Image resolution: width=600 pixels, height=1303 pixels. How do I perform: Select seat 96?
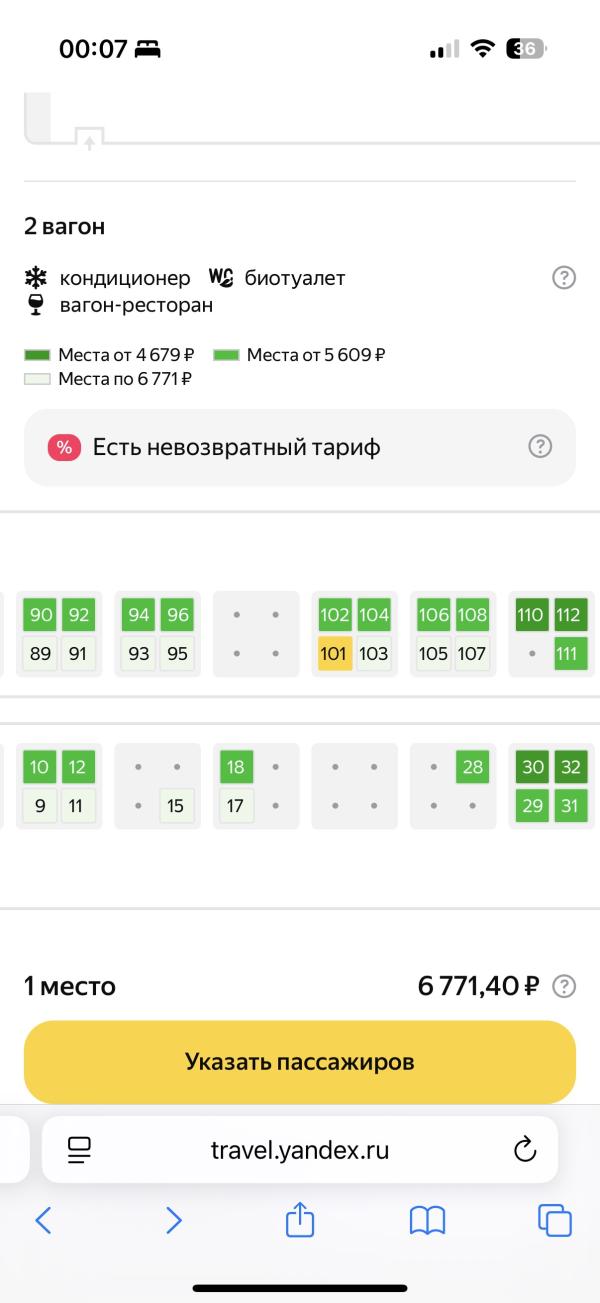click(176, 615)
